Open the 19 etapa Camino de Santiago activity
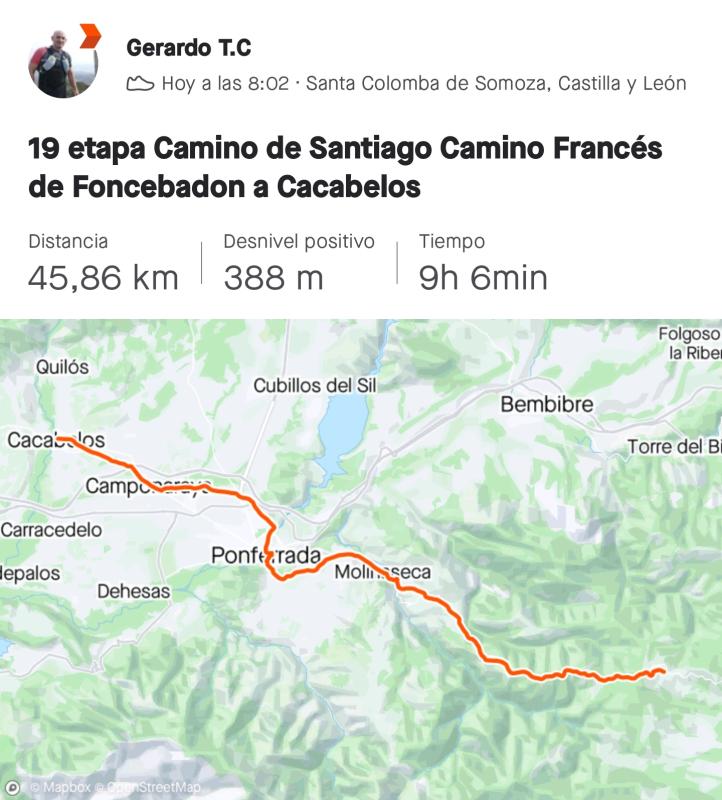This screenshot has height=800, width=722. tap(345, 167)
